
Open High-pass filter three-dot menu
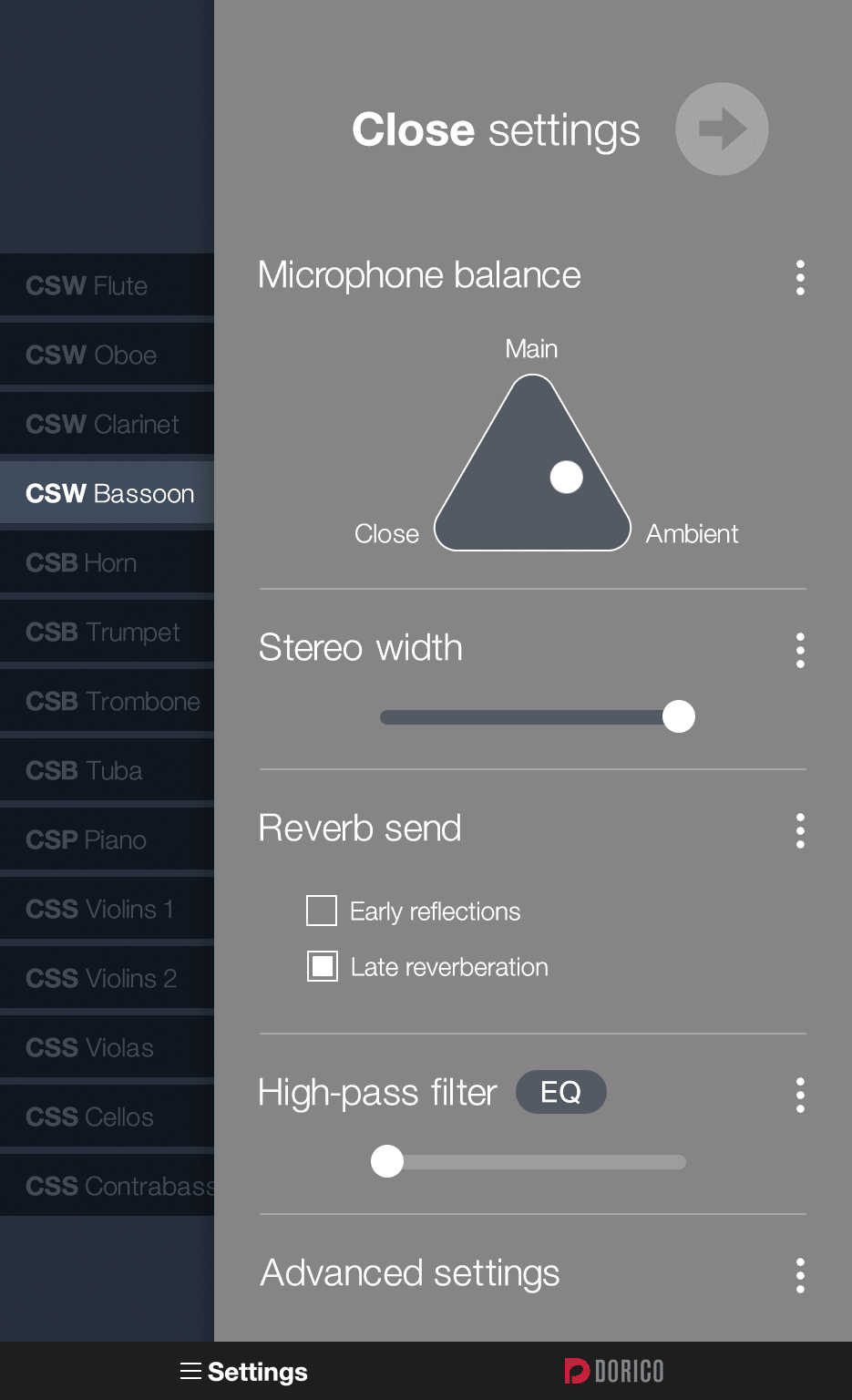(x=800, y=1095)
